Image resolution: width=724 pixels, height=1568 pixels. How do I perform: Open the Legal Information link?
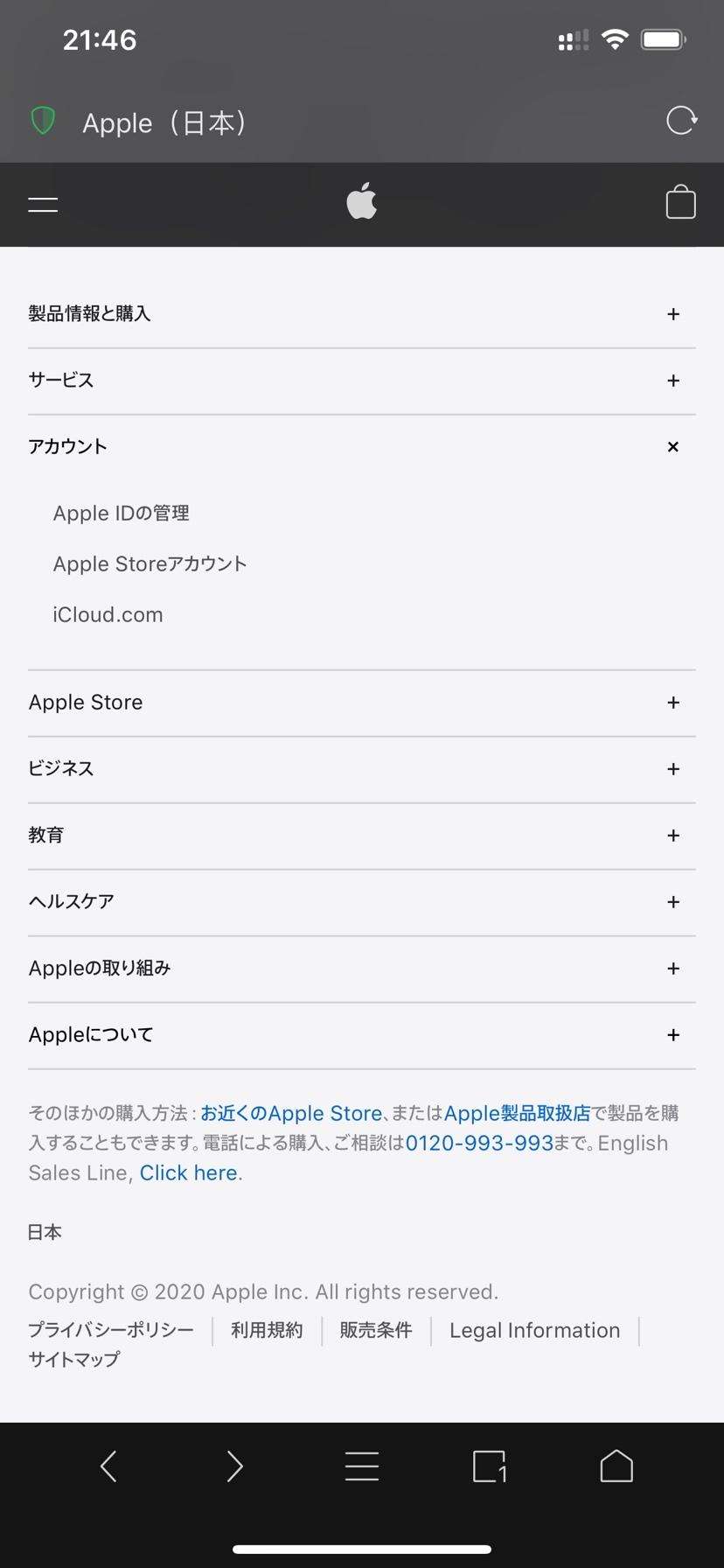point(534,1331)
